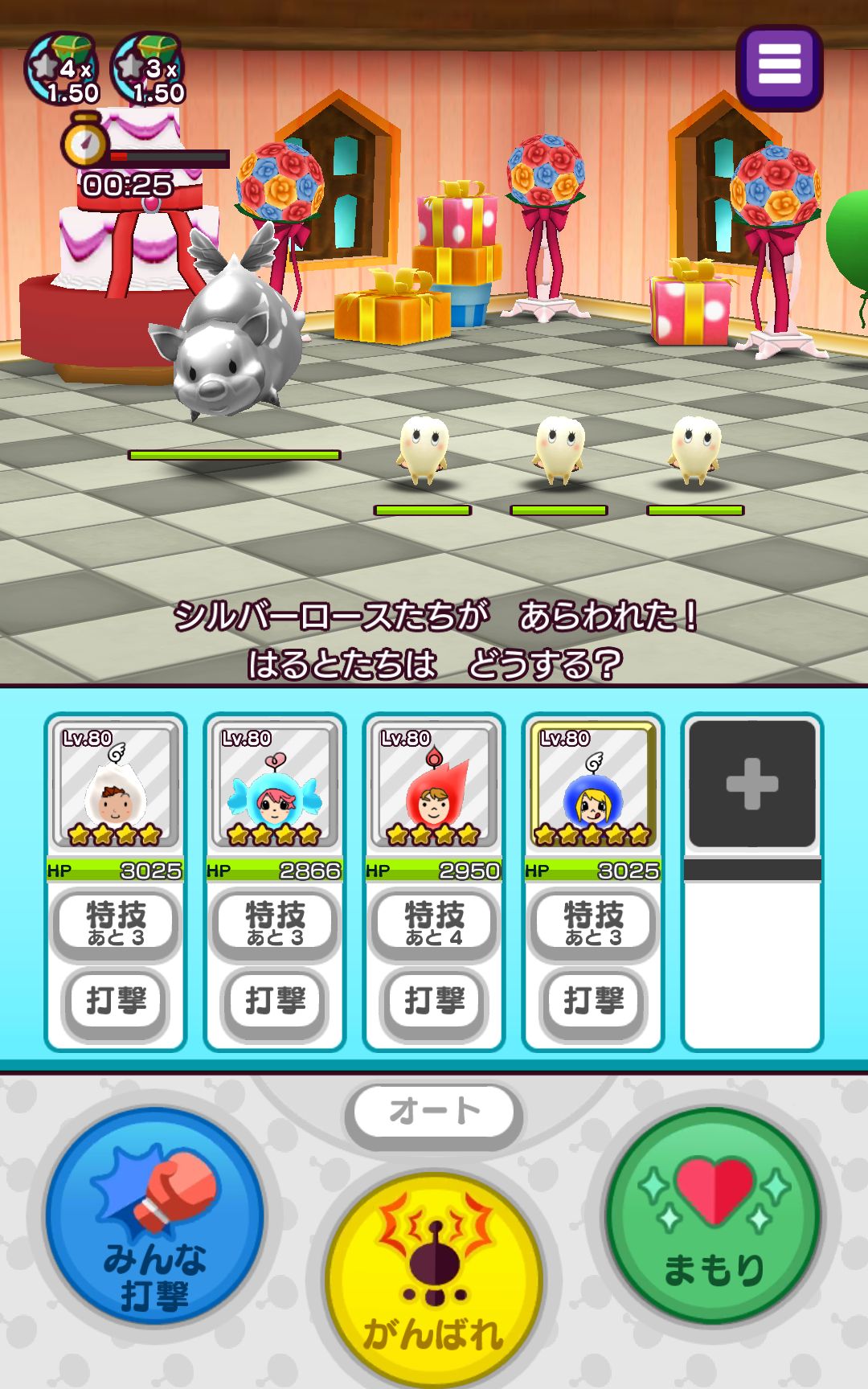Tap the みんな打撃 group attack button

[x=154, y=1215]
